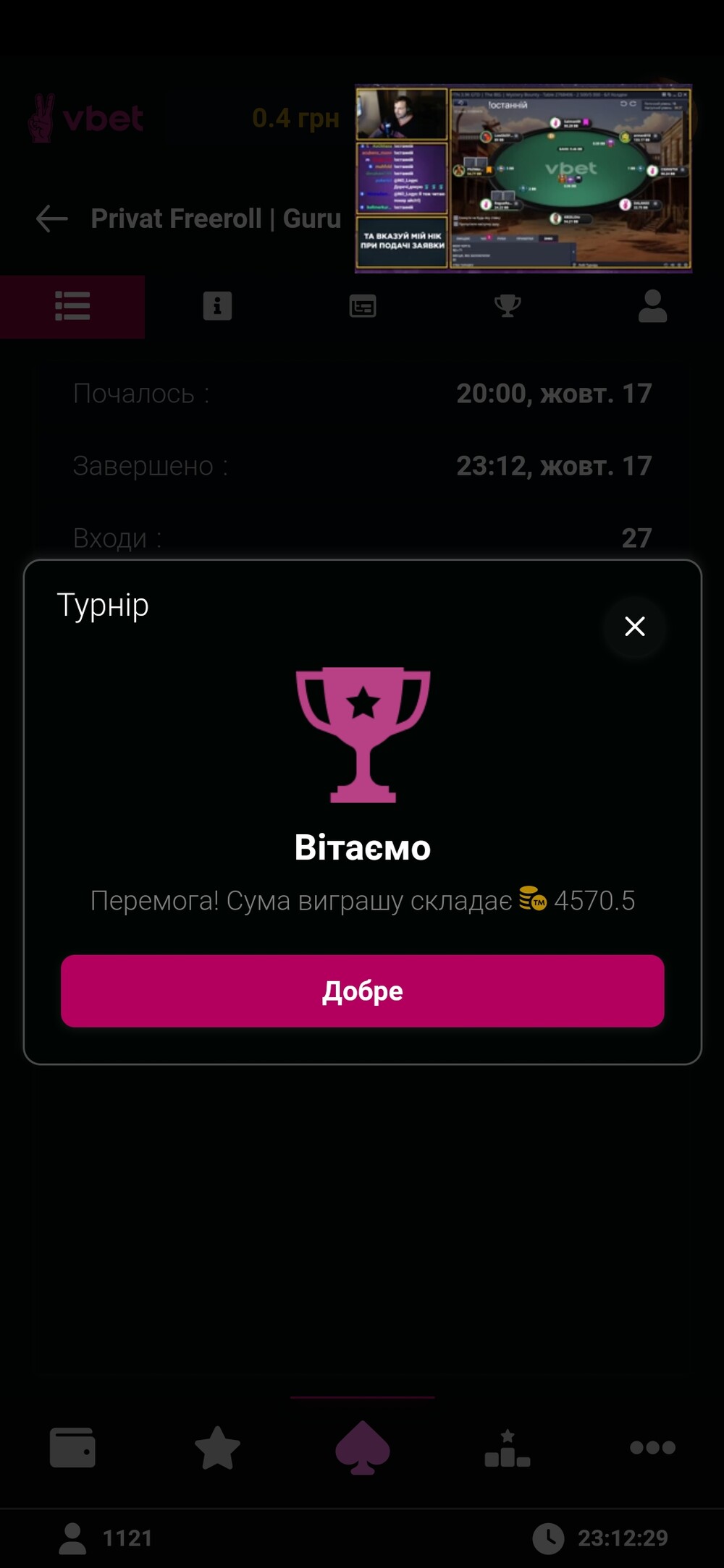Open the favorites star section

click(217, 1447)
